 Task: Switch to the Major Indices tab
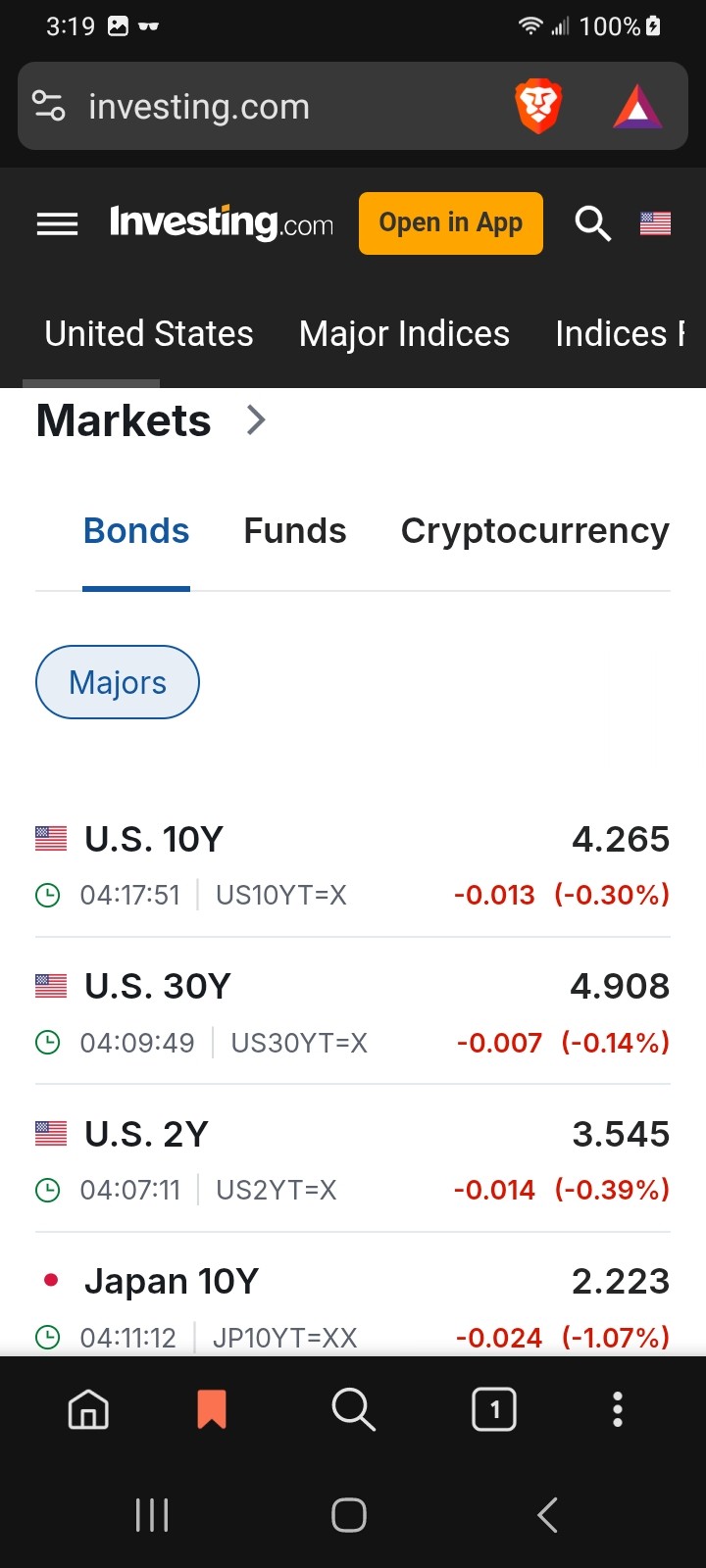click(x=404, y=334)
